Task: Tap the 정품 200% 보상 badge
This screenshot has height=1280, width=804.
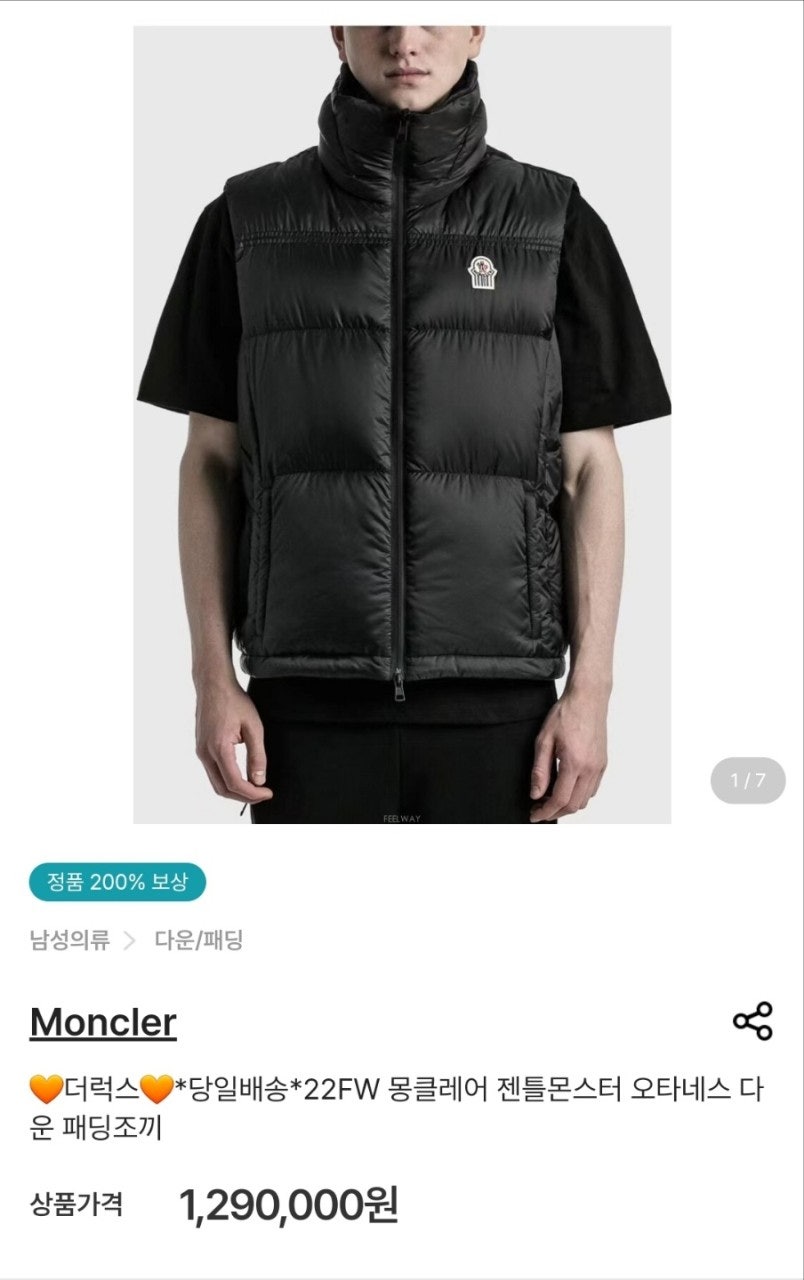Action: [x=117, y=882]
